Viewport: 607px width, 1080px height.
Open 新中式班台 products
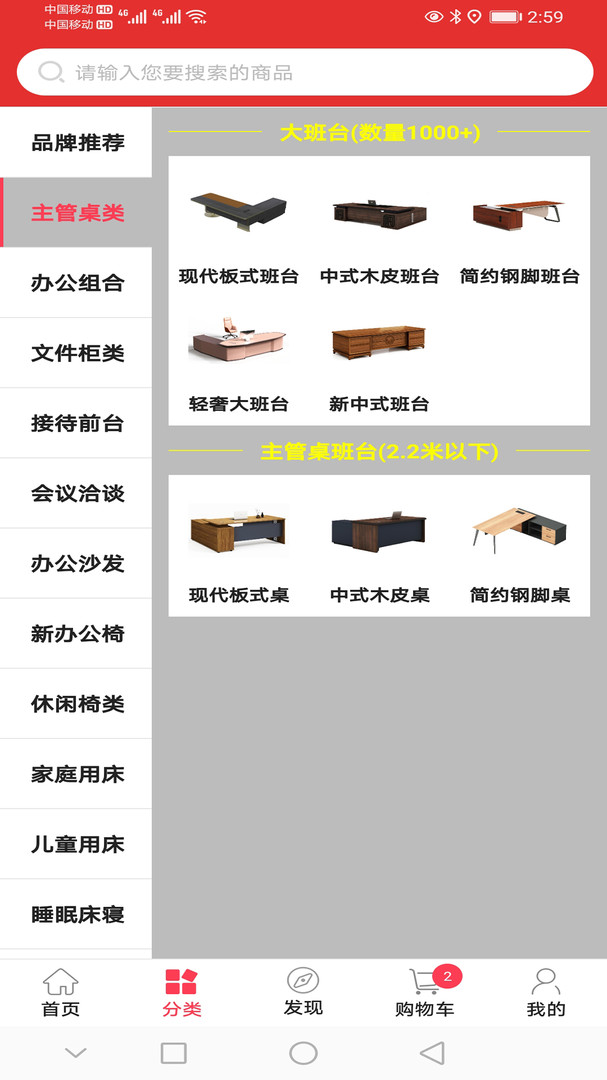pyautogui.click(x=379, y=361)
